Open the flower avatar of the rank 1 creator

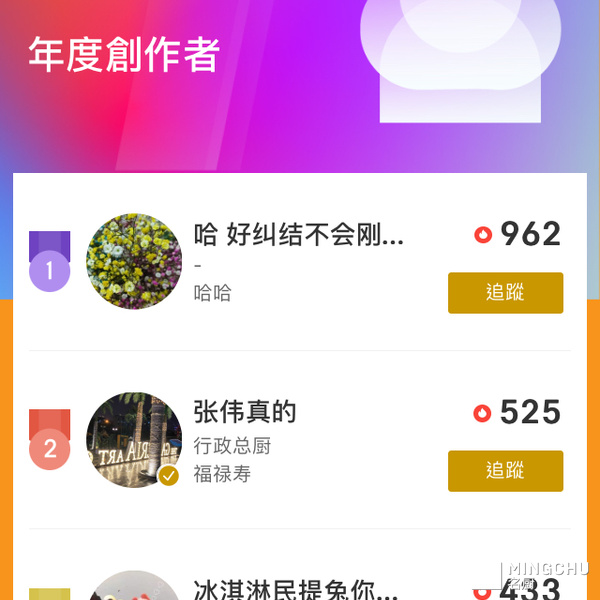135,261
